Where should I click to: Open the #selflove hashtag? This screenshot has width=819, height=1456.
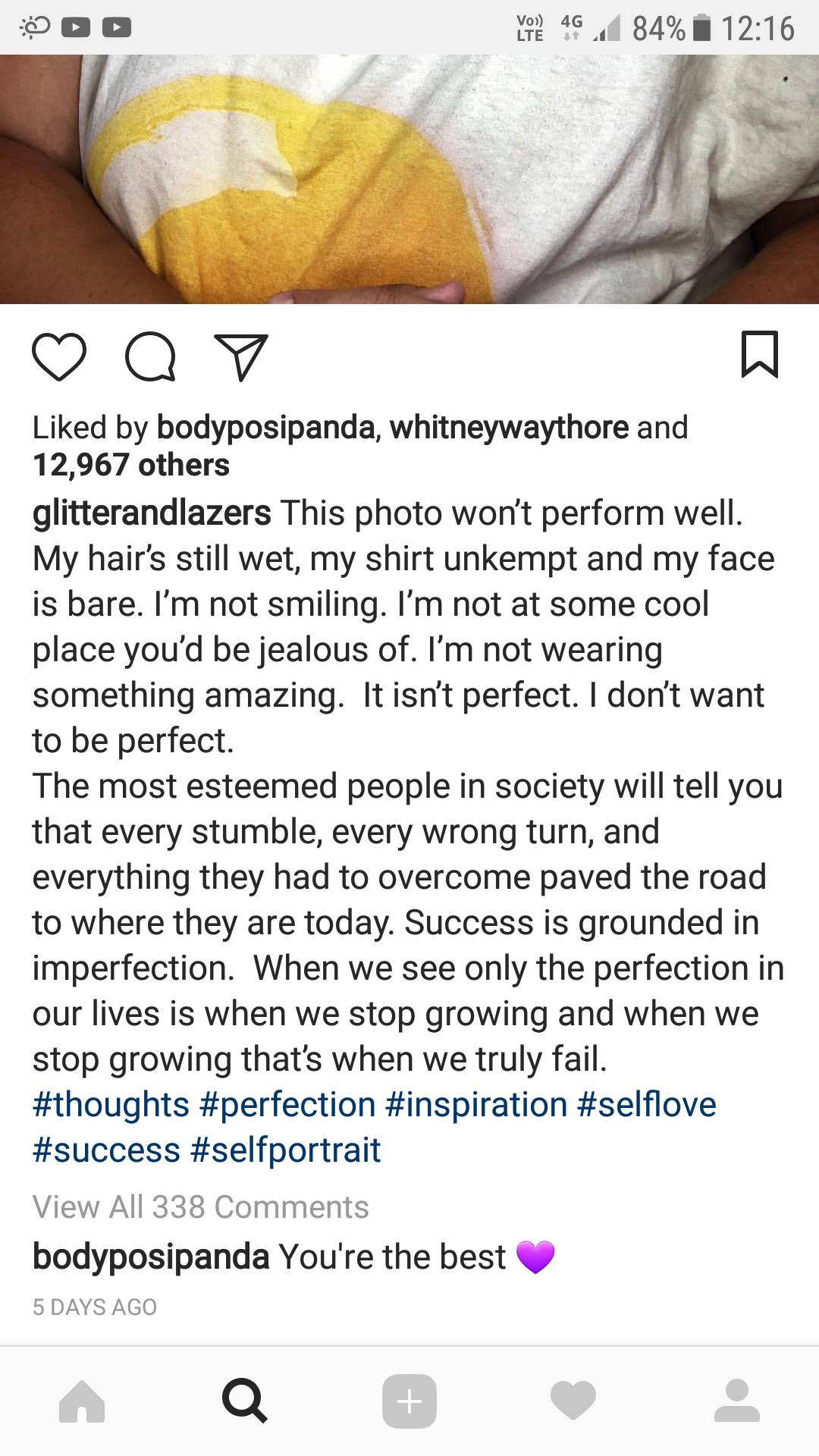tap(647, 1105)
